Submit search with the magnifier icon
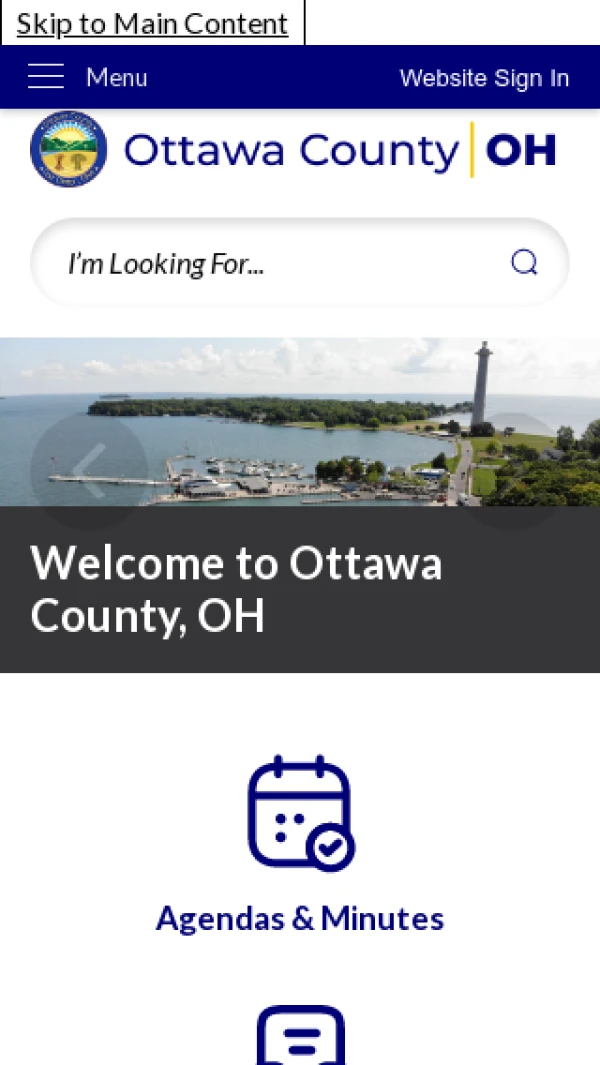Screen dimensions: 600x1065 tap(524, 263)
